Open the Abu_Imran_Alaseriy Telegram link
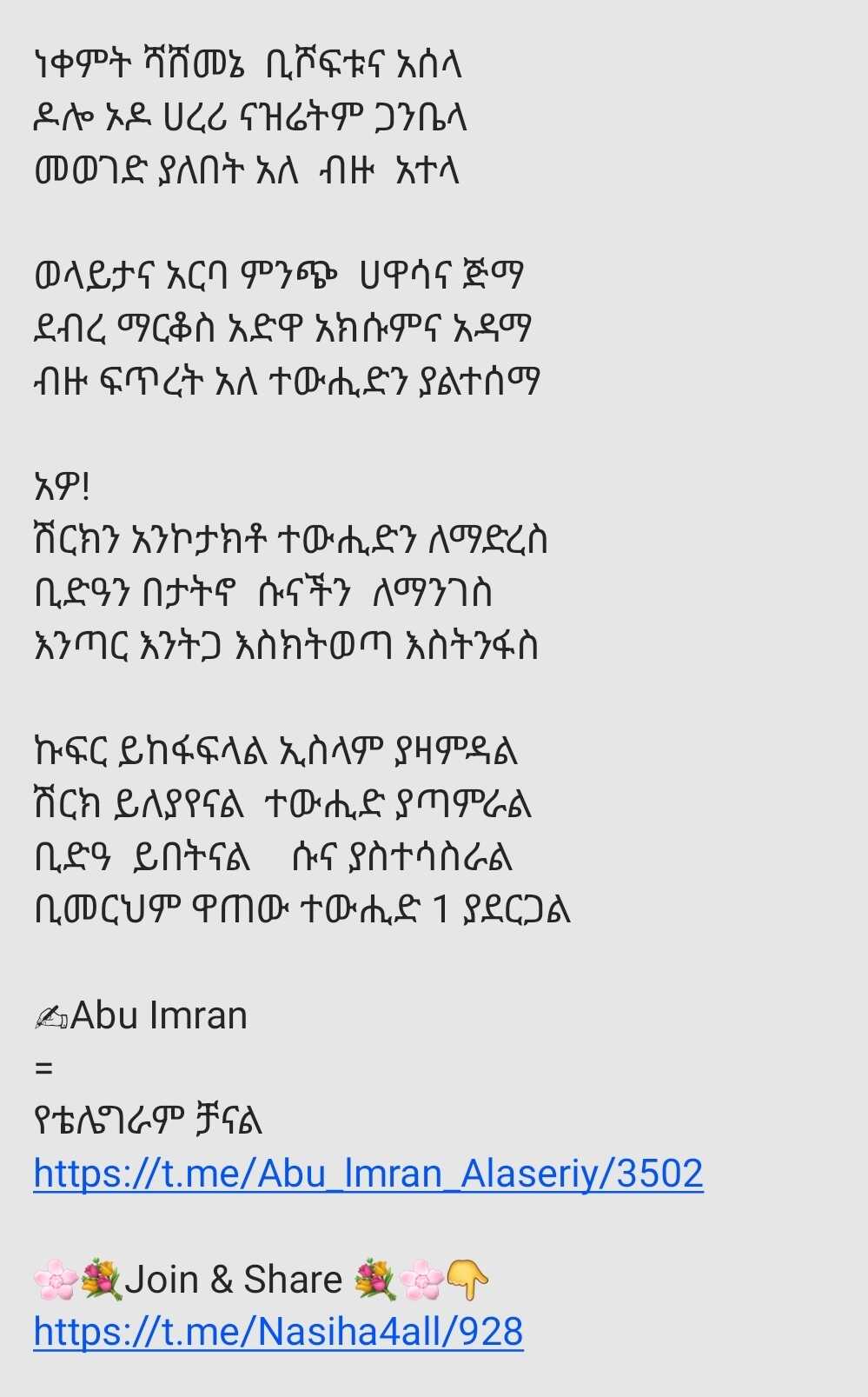This screenshot has height=1397, width=868. point(368,1174)
